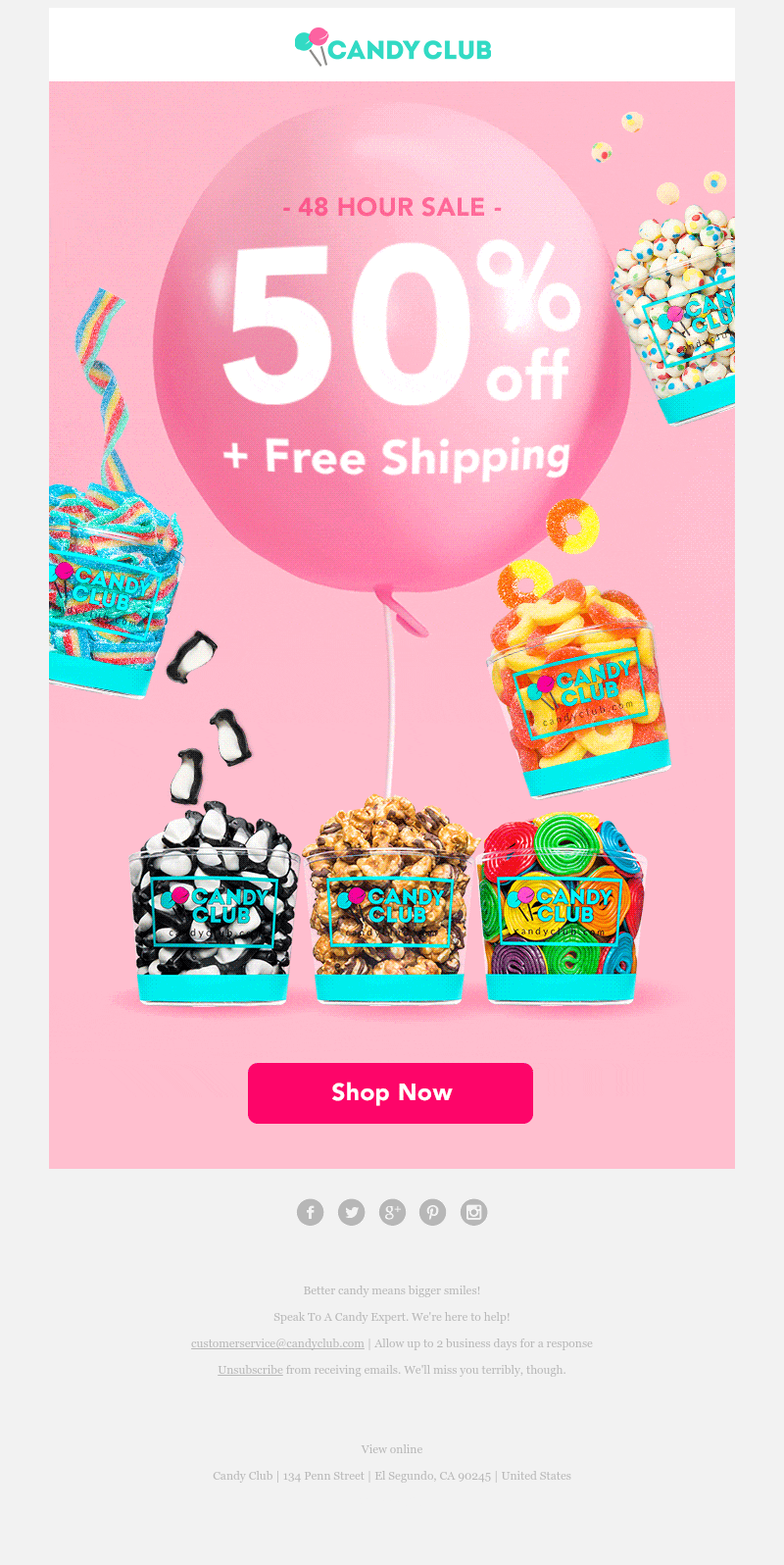Open the Google Plus social icon
Viewport: 784px width, 1565px height.
(x=392, y=1212)
